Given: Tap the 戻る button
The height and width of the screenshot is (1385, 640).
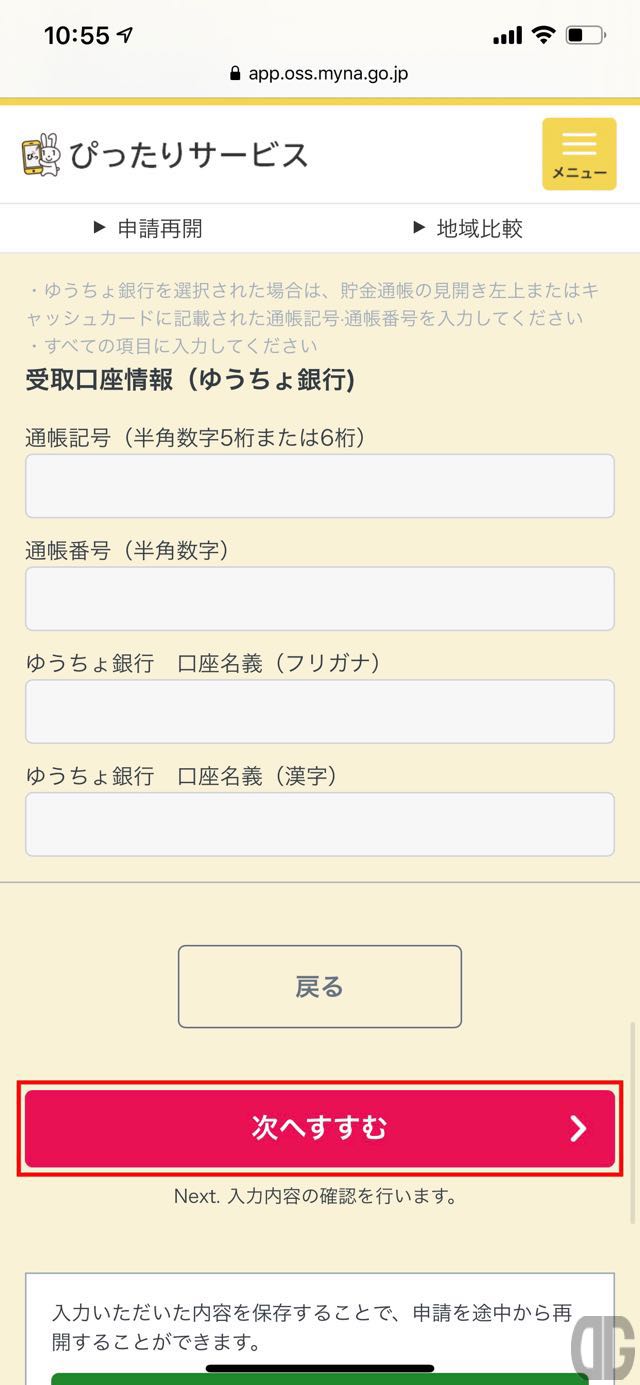Looking at the screenshot, I should [320, 987].
